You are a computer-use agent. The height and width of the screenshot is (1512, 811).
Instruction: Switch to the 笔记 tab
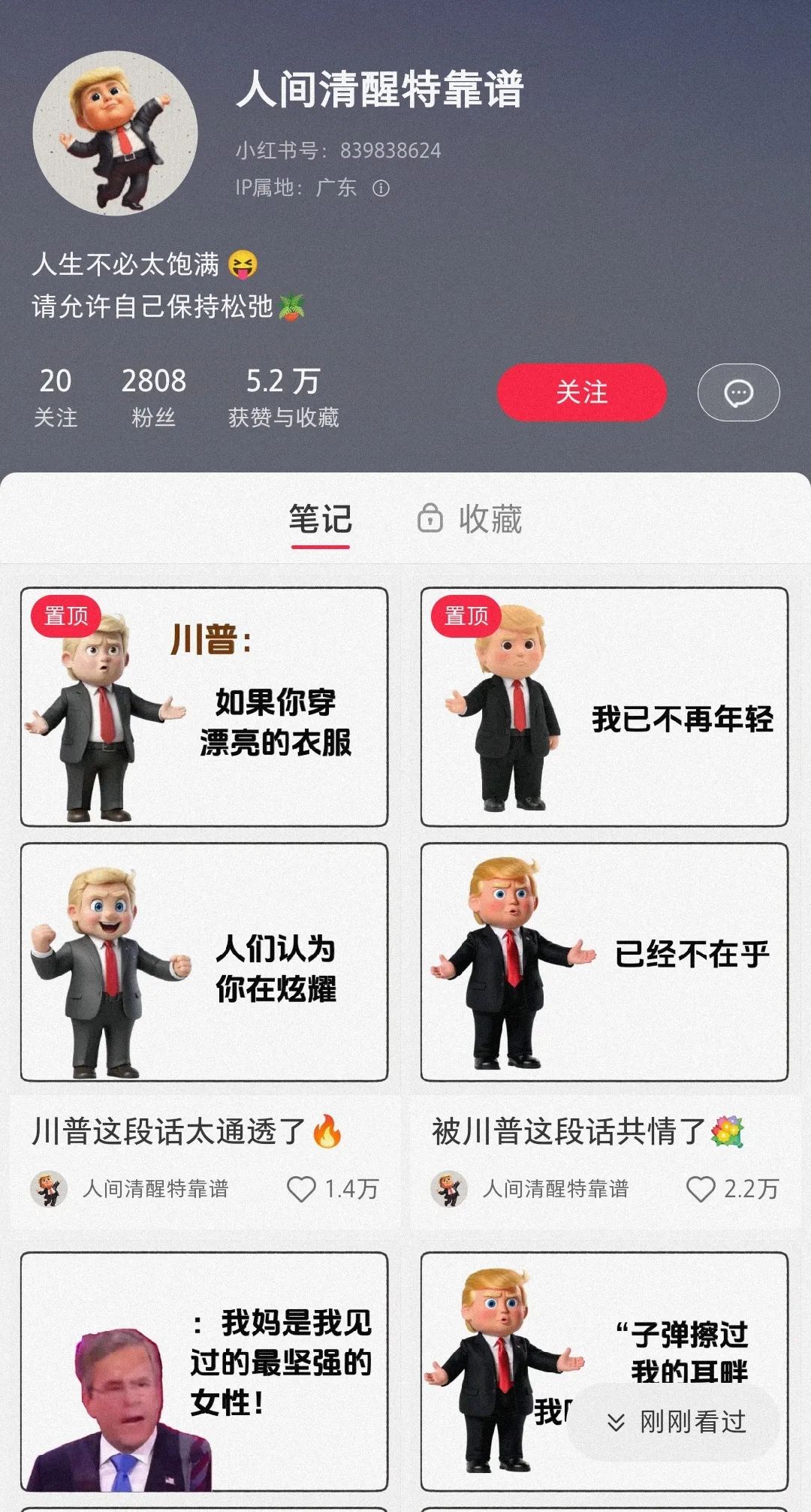pos(321,520)
